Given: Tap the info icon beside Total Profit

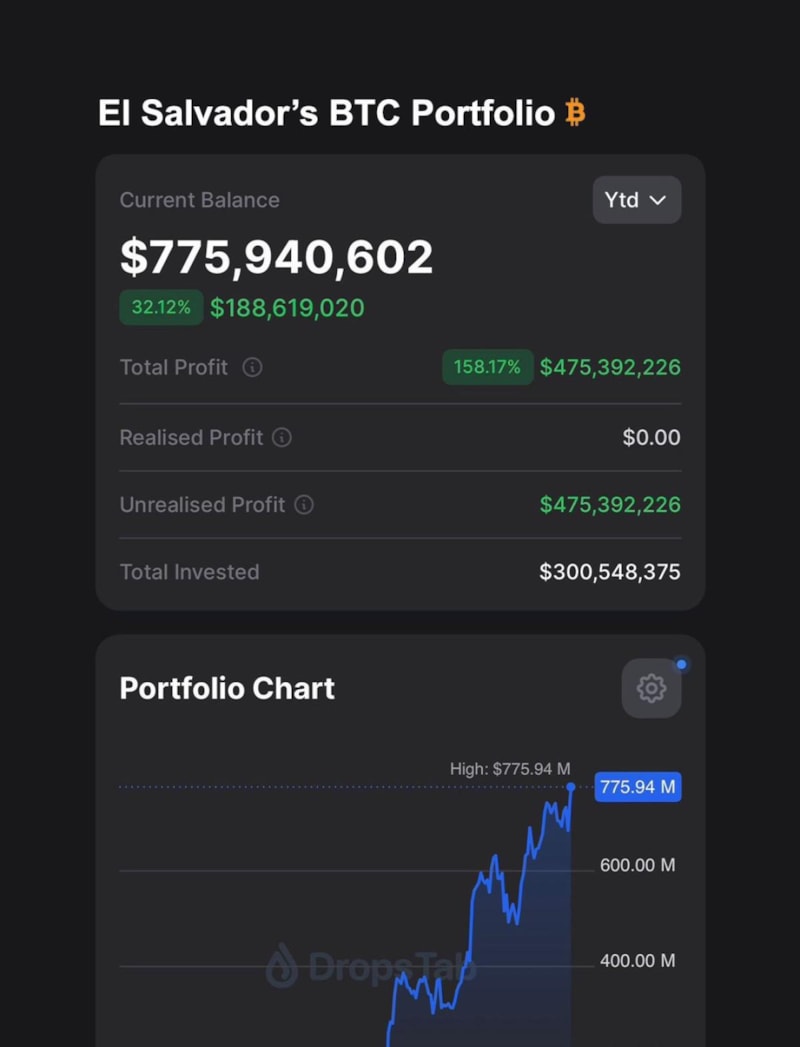Looking at the screenshot, I should [253, 367].
